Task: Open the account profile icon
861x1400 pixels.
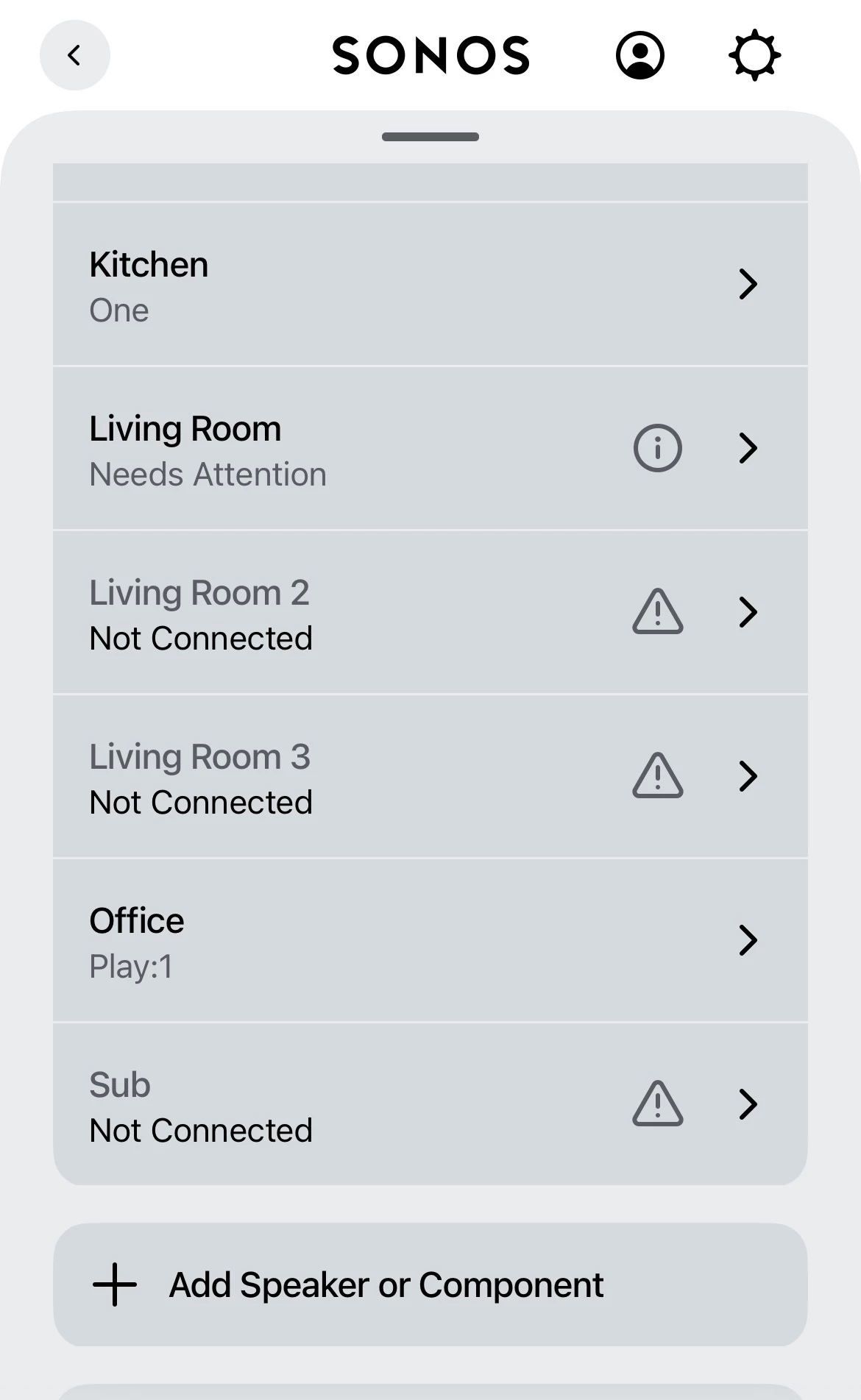Action: click(x=639, y=55)
